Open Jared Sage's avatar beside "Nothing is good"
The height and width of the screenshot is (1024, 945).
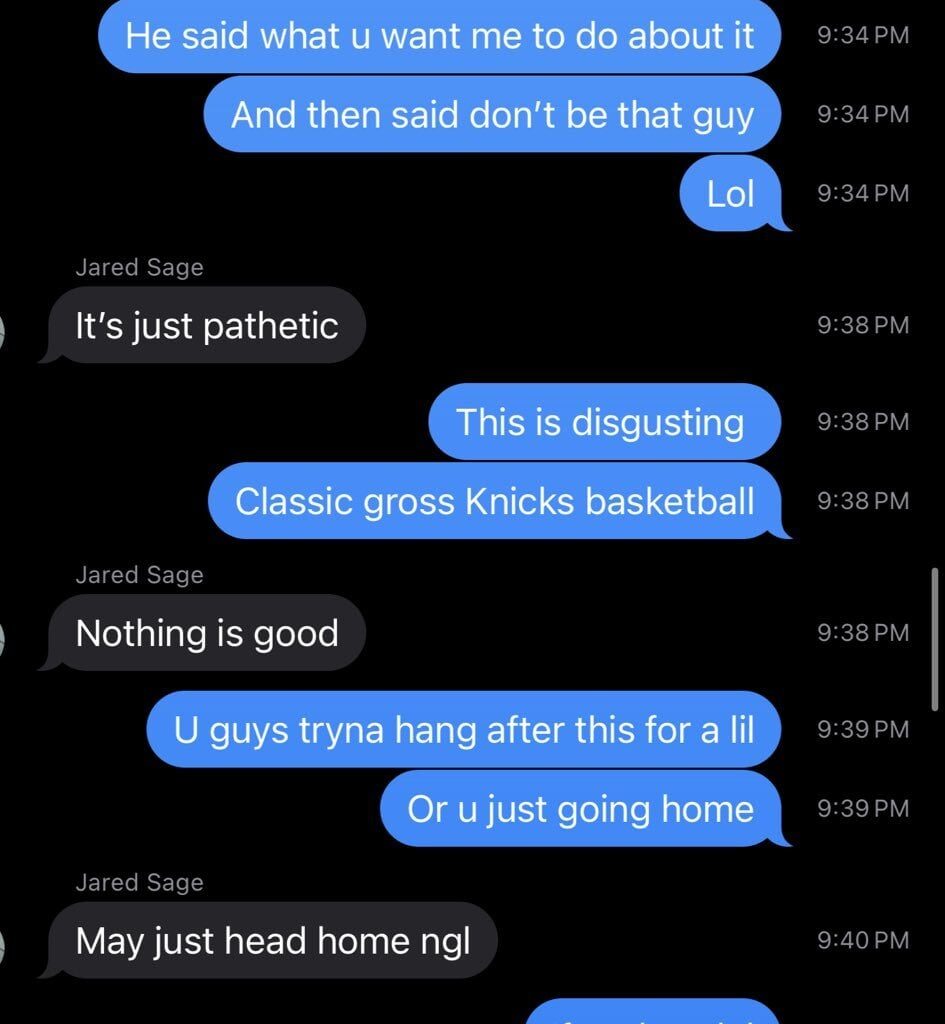3,639
